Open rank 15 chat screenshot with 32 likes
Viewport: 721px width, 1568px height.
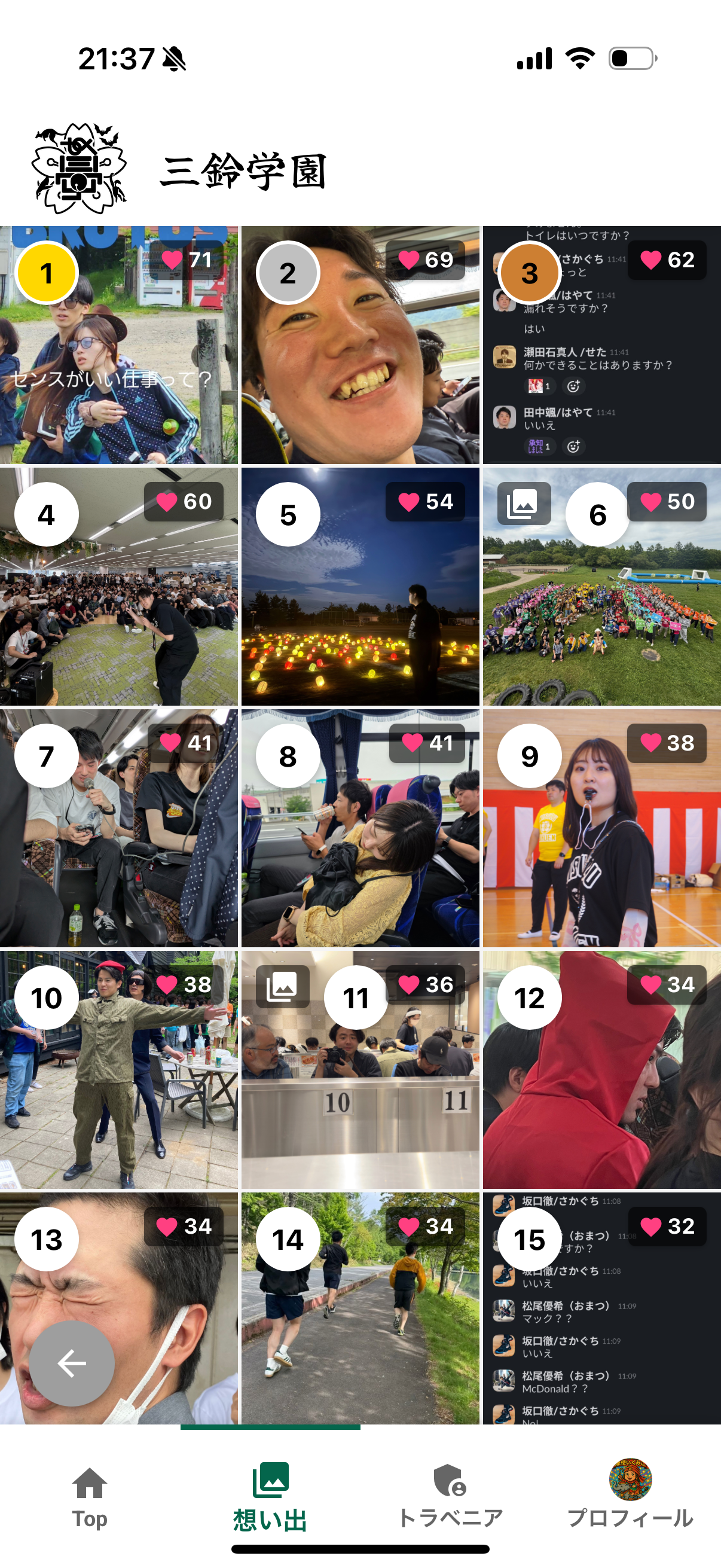tap(601, 1327)
